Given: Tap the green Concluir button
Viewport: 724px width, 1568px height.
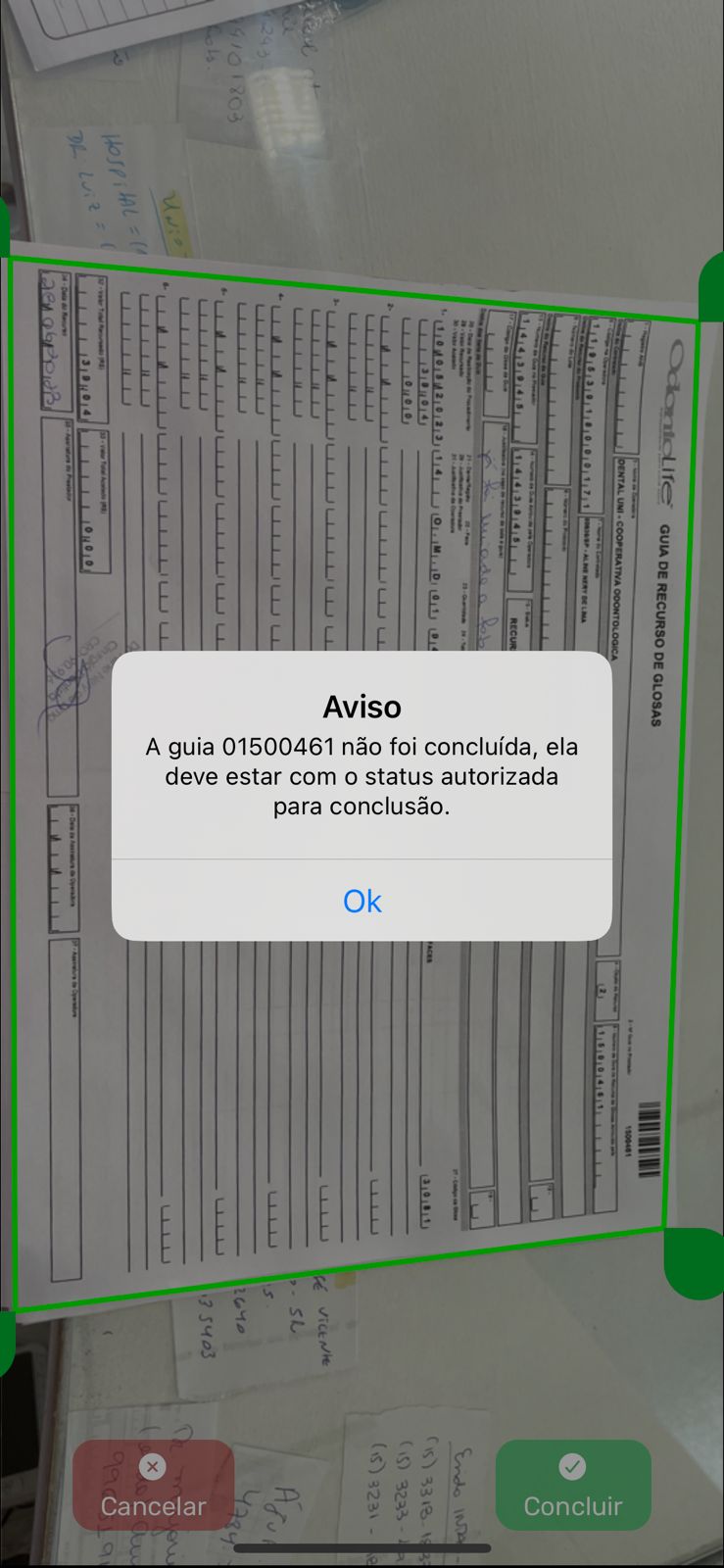Looking at the screenshot, I should (x=573, y=1486).
